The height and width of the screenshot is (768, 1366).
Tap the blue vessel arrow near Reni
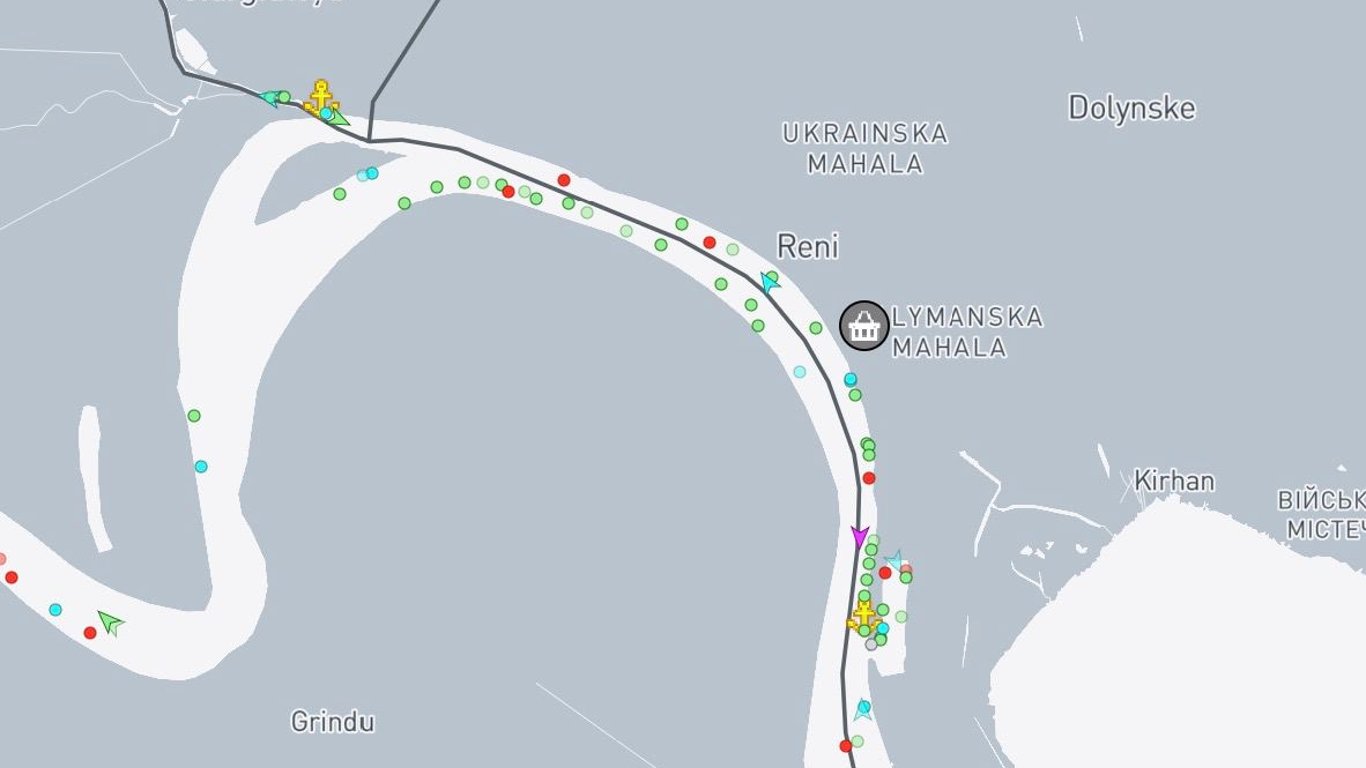769,282
